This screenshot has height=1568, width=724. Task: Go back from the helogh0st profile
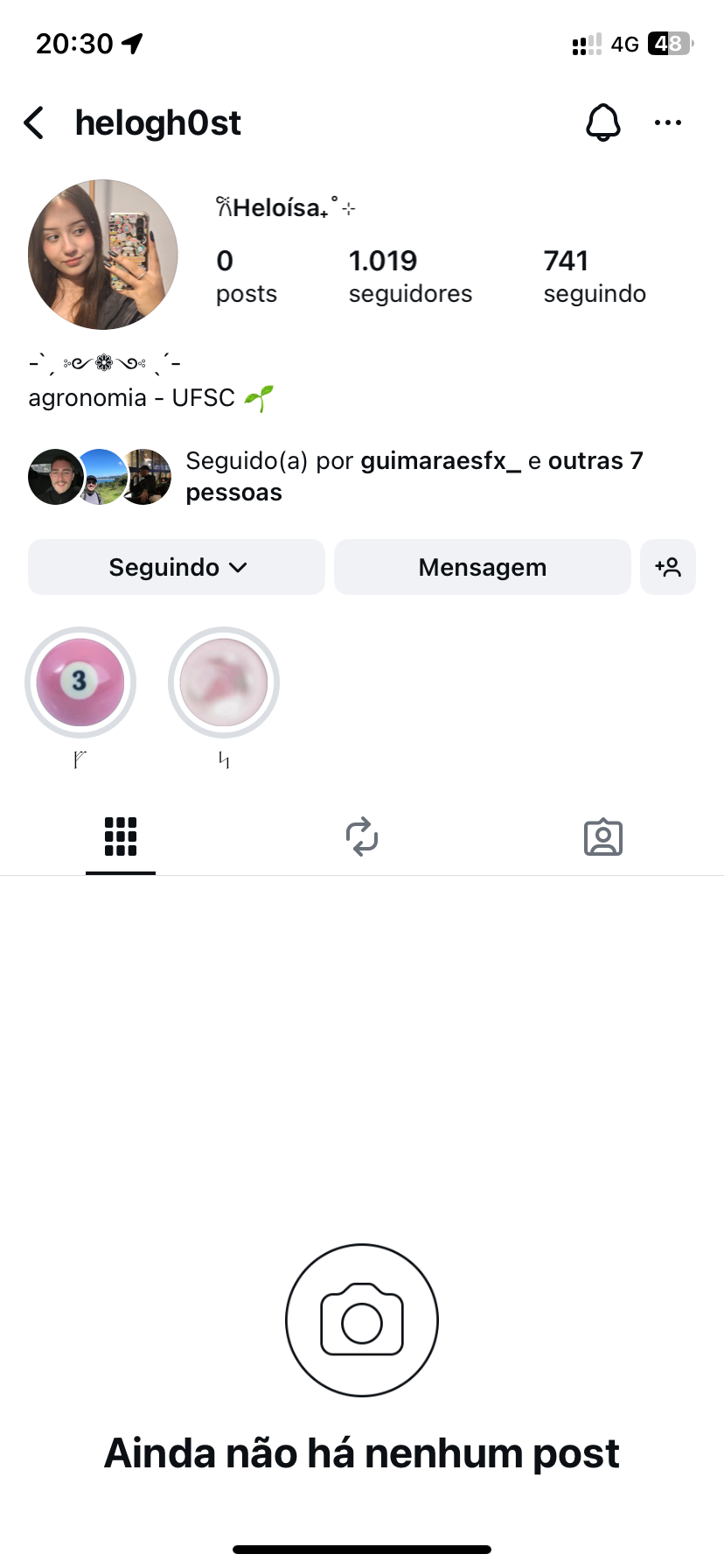click(x=34, y=123)
